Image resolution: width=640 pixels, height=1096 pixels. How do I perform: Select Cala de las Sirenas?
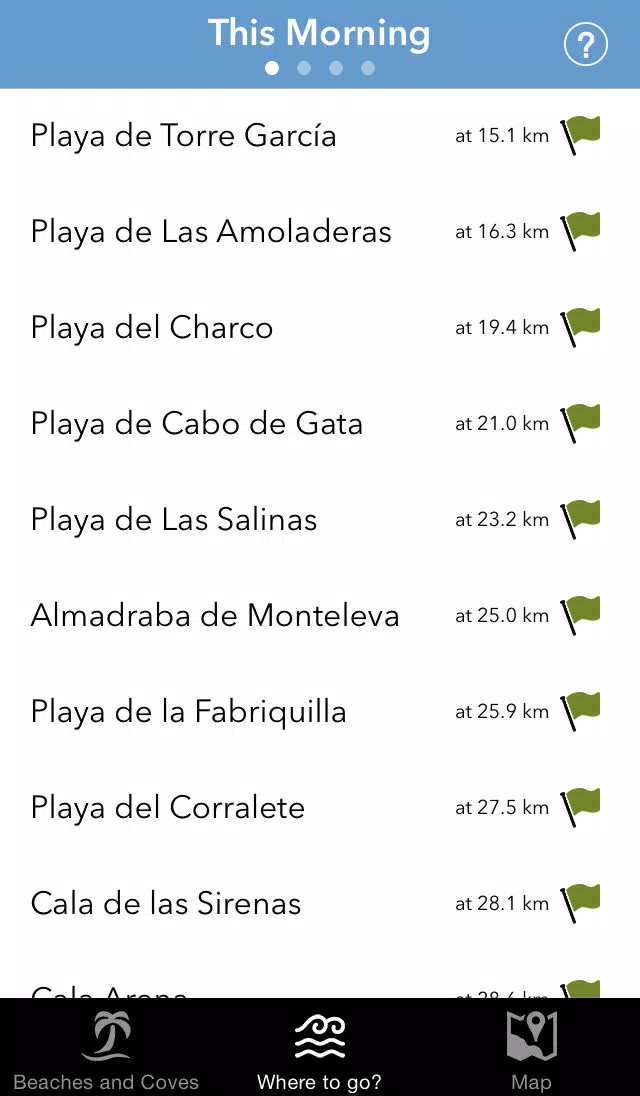pos(320,903)
